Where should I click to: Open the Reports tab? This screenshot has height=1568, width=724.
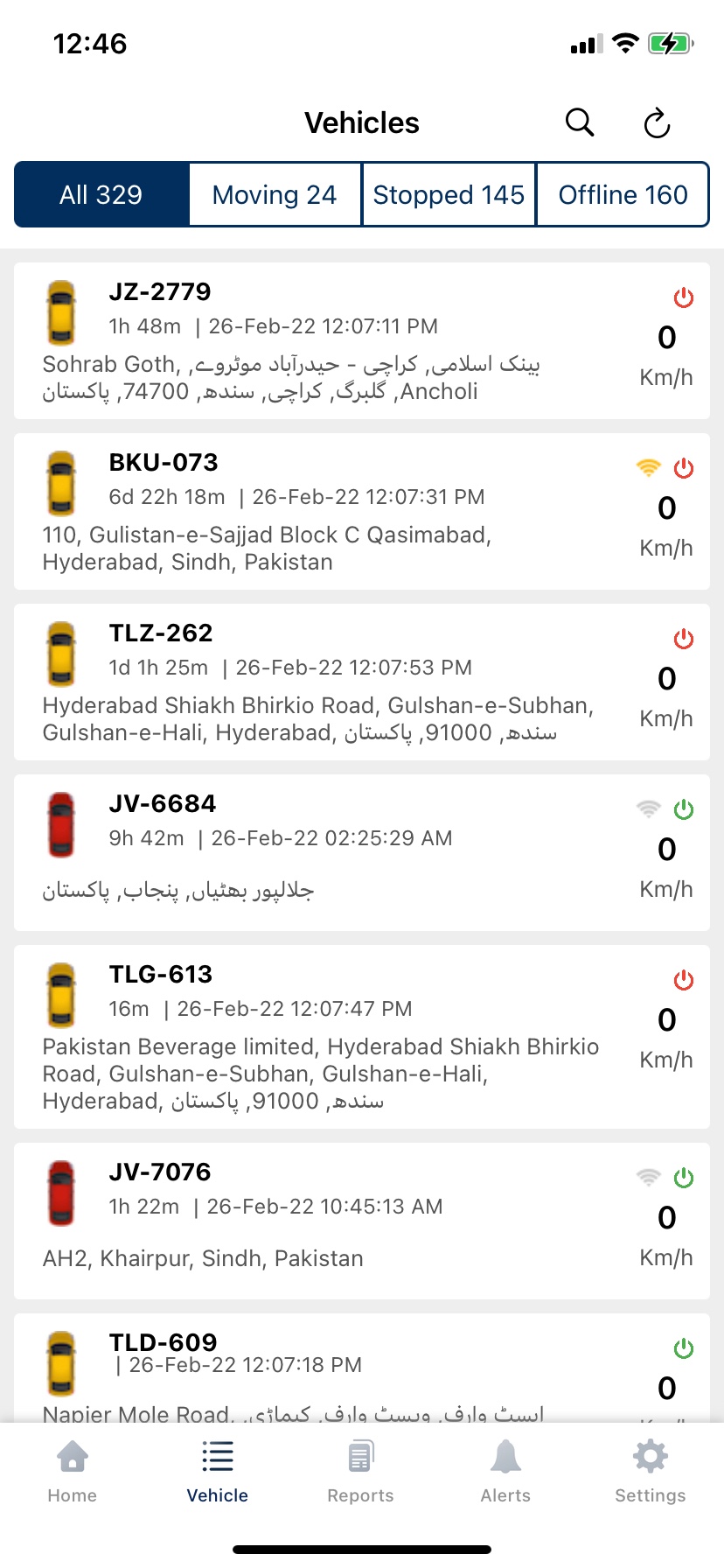(x=361, y=1472)
